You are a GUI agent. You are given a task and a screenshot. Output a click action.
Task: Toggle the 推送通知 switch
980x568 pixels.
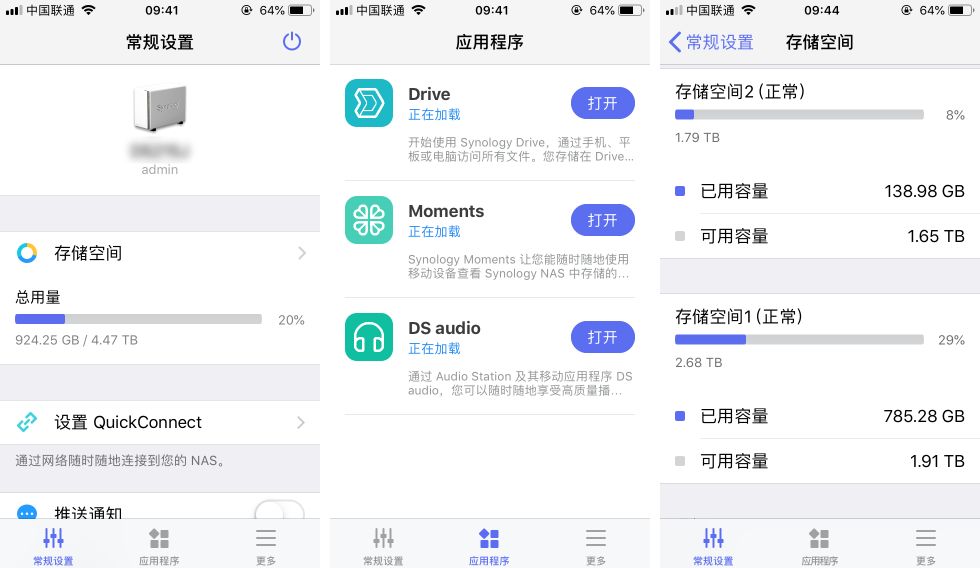(279, 512)
